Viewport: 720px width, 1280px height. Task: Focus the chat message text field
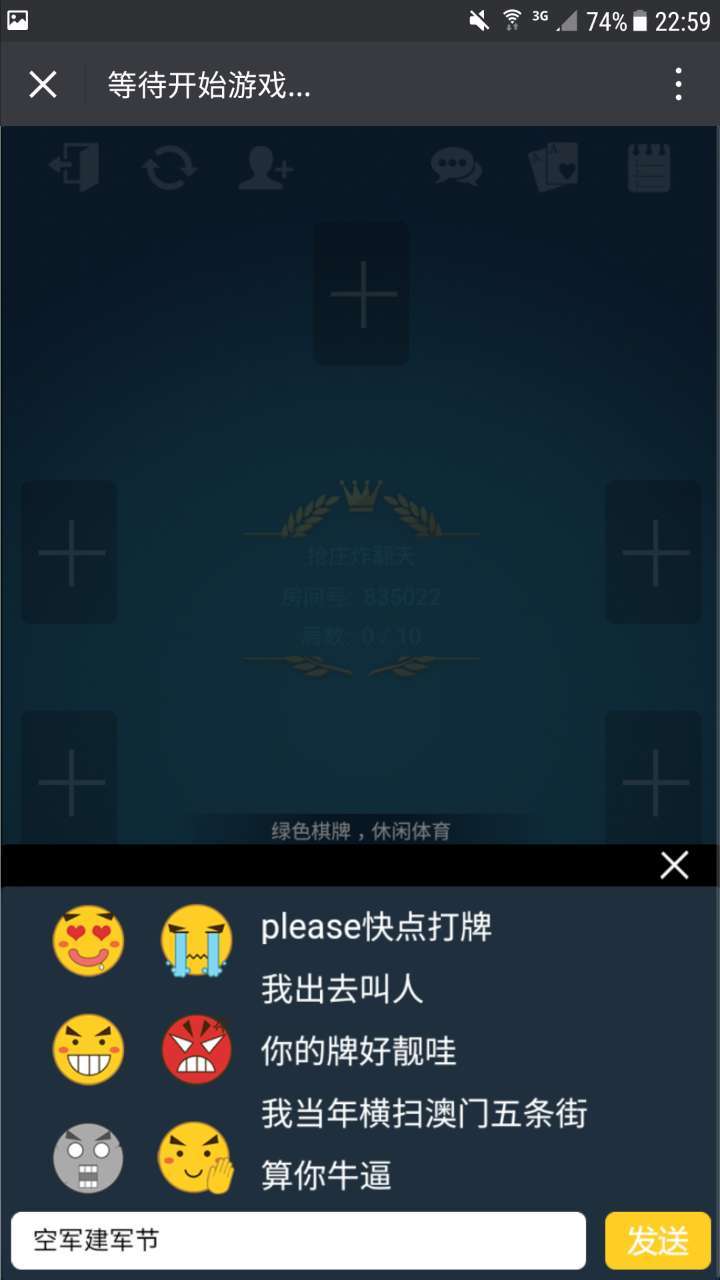[298, 1241]
